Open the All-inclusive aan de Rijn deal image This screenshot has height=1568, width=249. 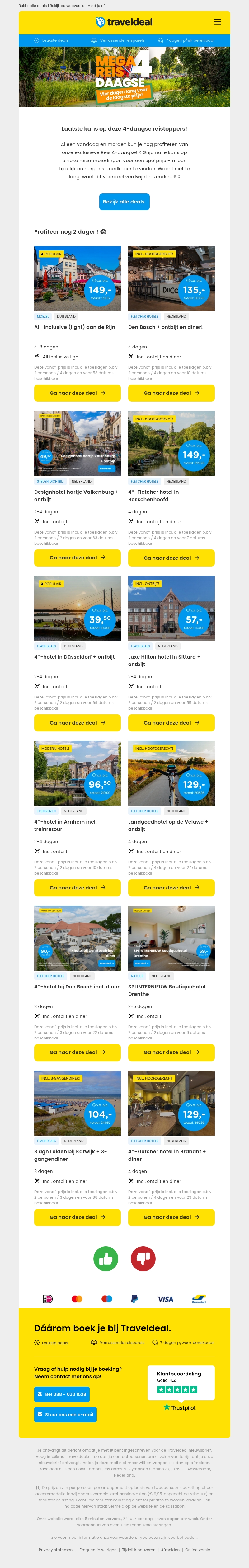pos(77,278)
